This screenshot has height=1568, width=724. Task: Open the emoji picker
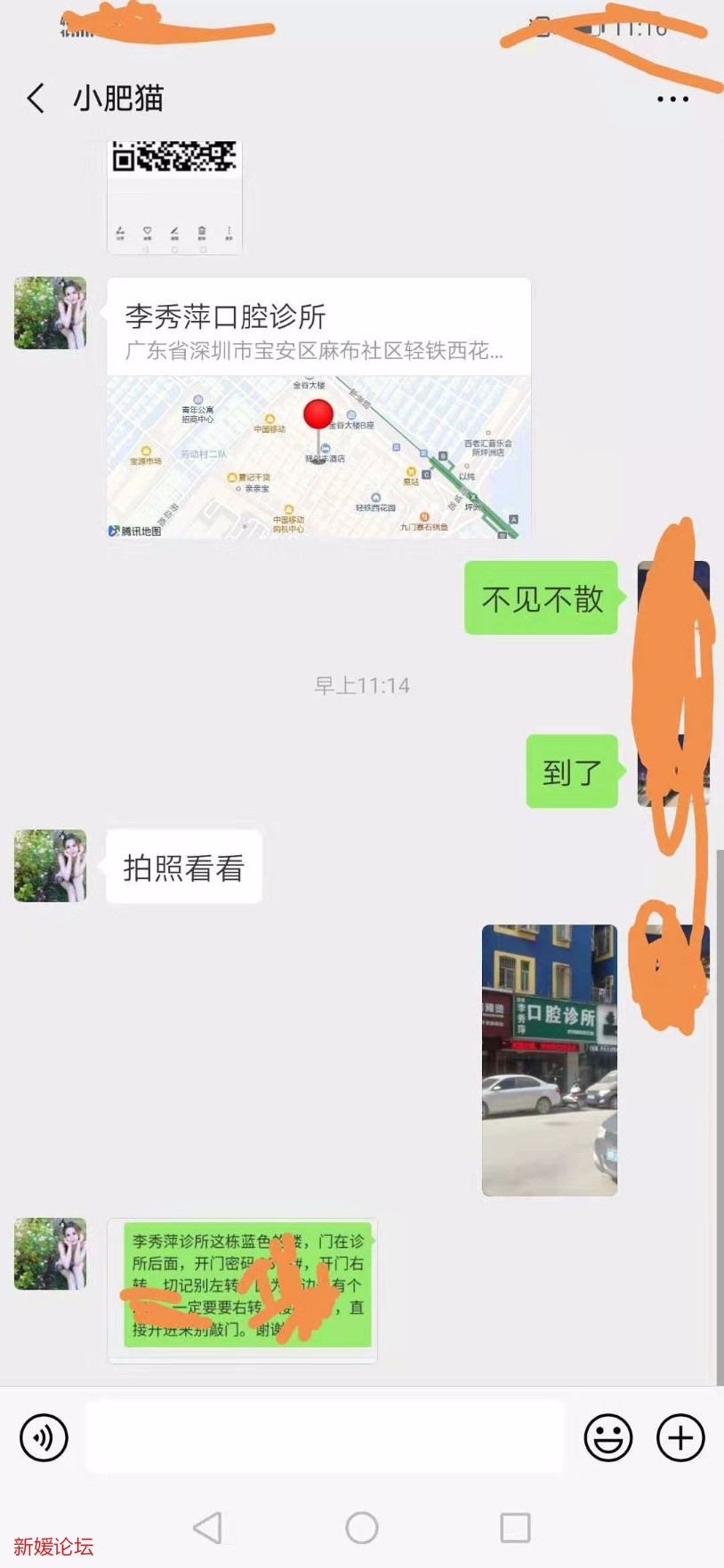click(x=608, y=1437)
